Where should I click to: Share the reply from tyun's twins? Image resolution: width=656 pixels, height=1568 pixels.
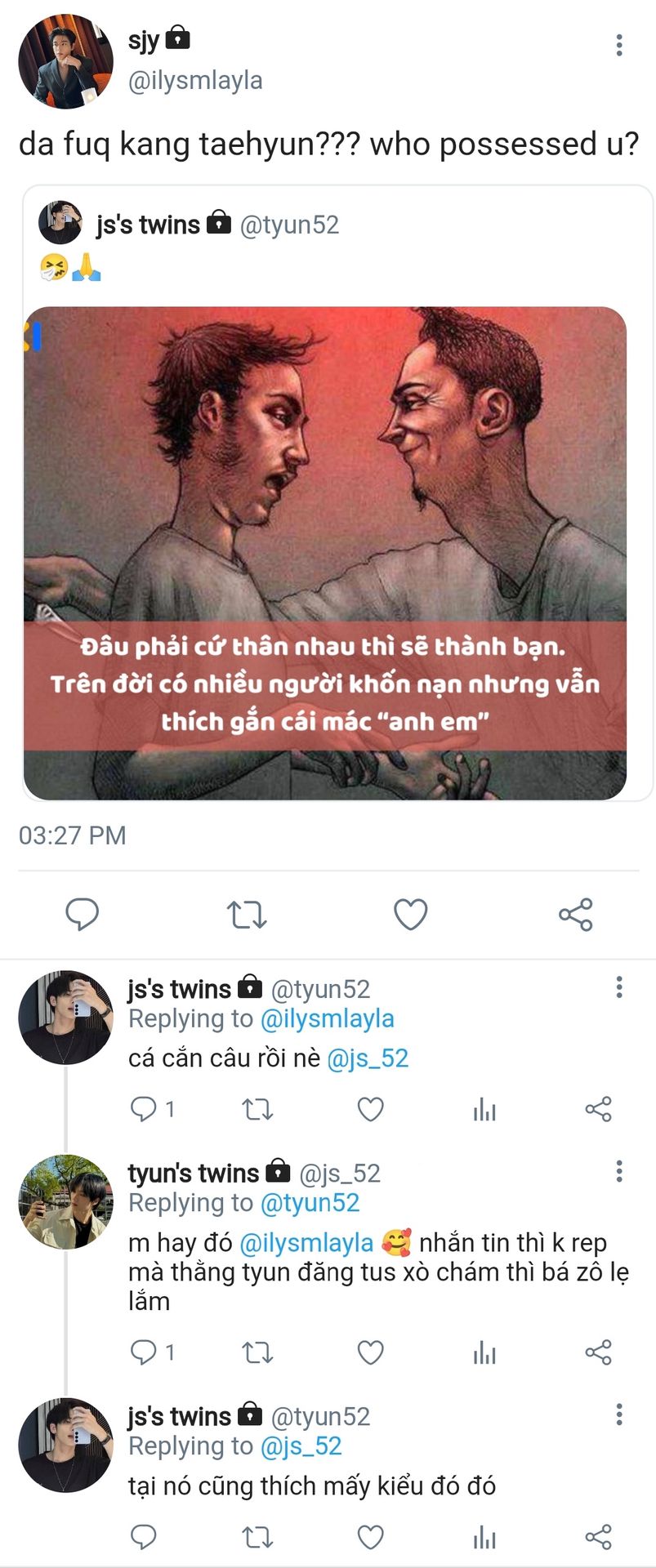tap(598, 1352)
